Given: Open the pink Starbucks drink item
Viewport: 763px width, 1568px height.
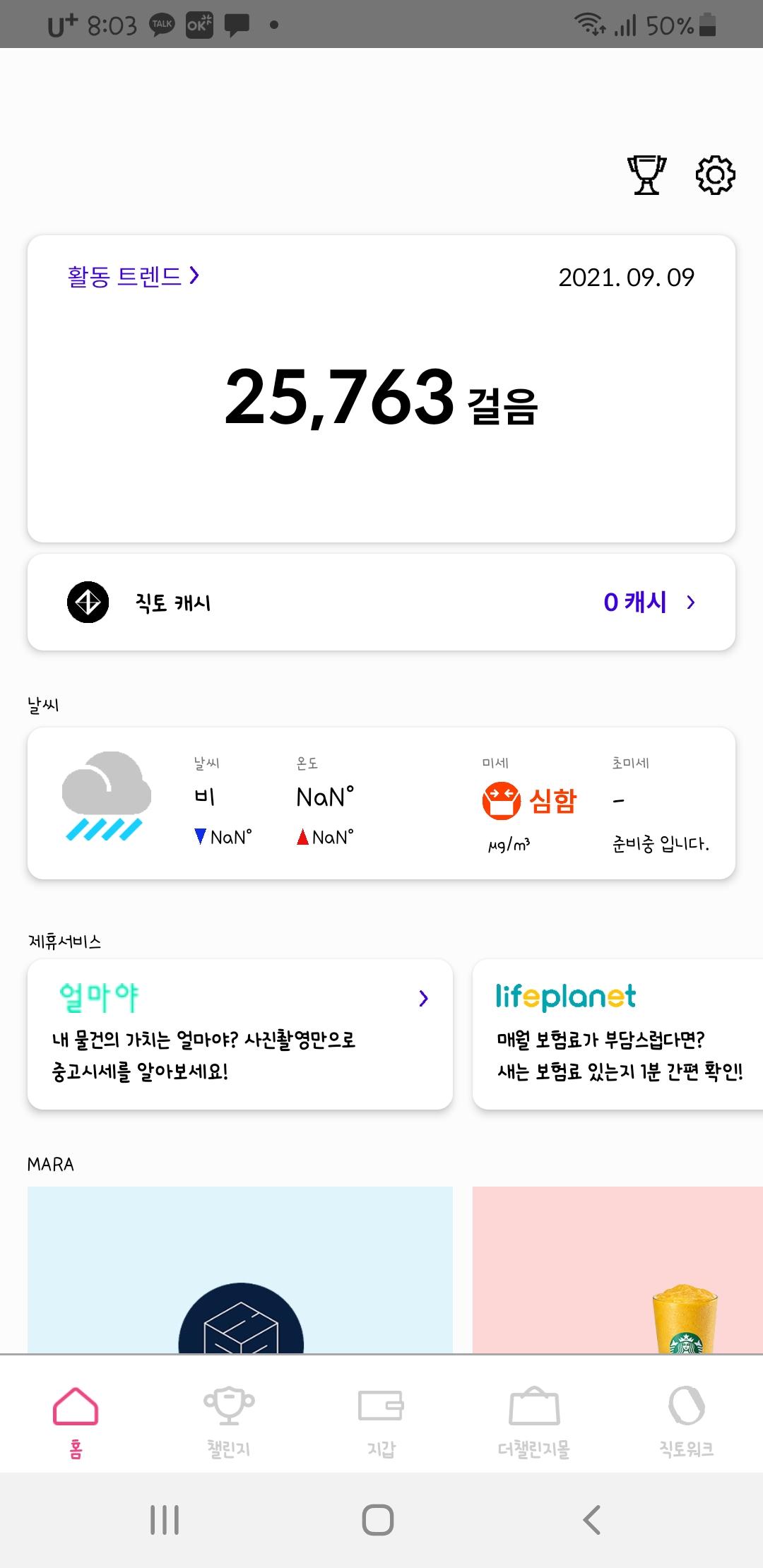Looking at the screenshot, I should (x=617, y=1270).
